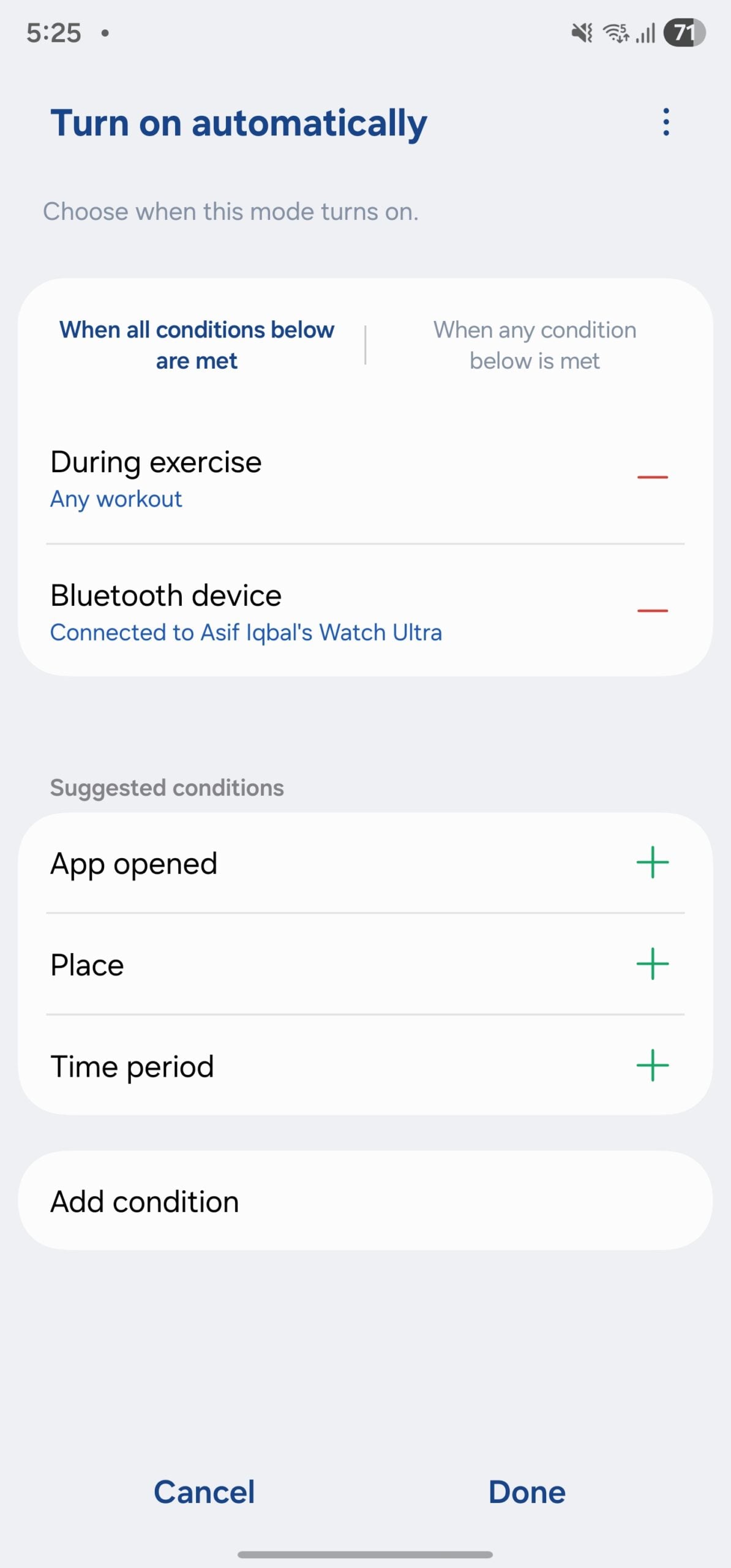Select 'When all conditions below are met'
731x1568 pixels.
tap(197, 344)
